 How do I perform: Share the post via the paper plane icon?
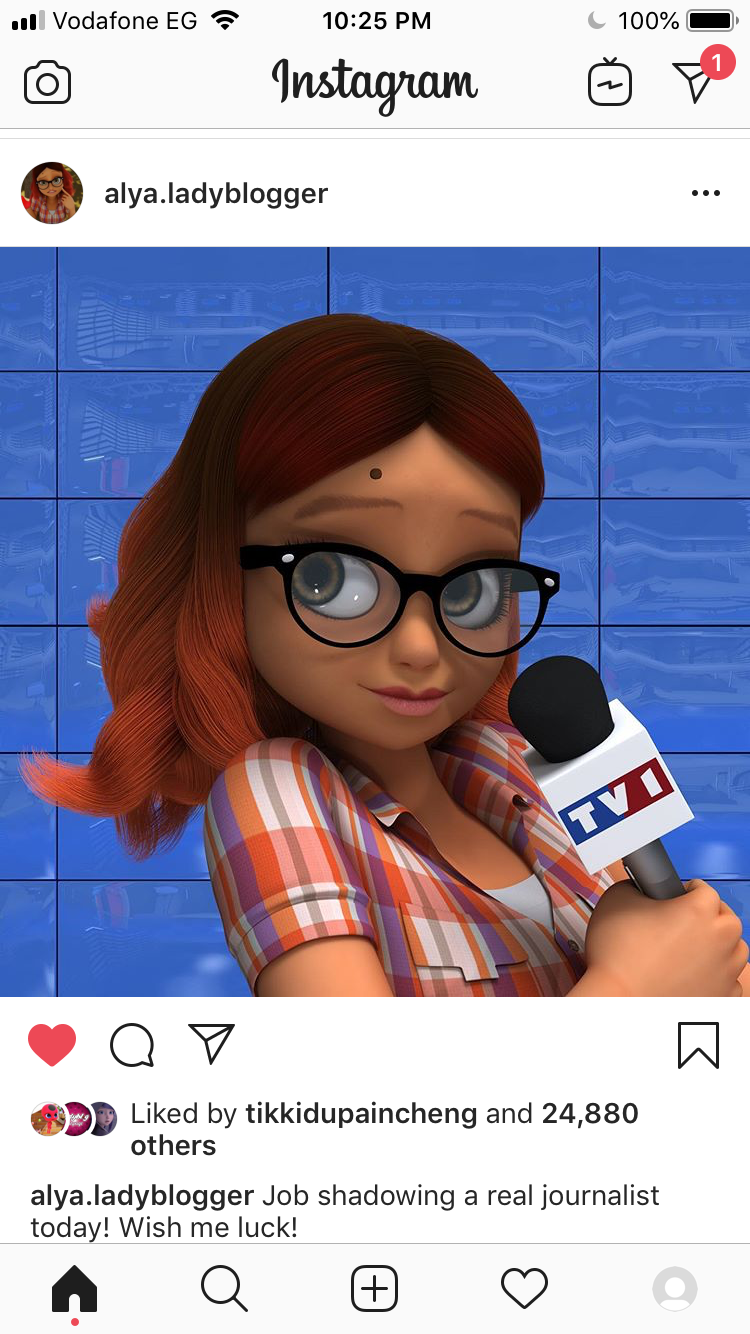[x=211, y=1044]
